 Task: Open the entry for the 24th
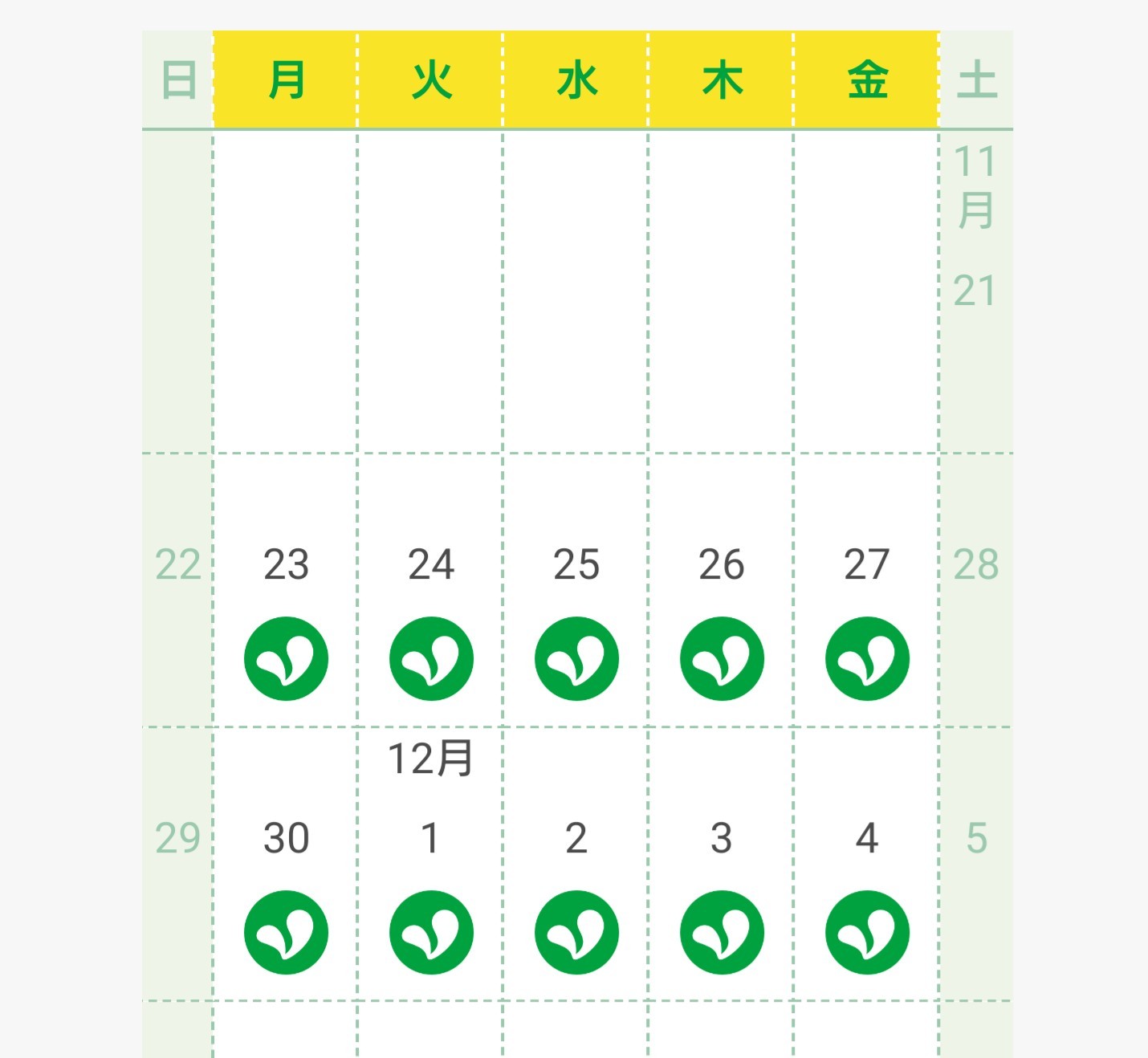tap(431, 658)
